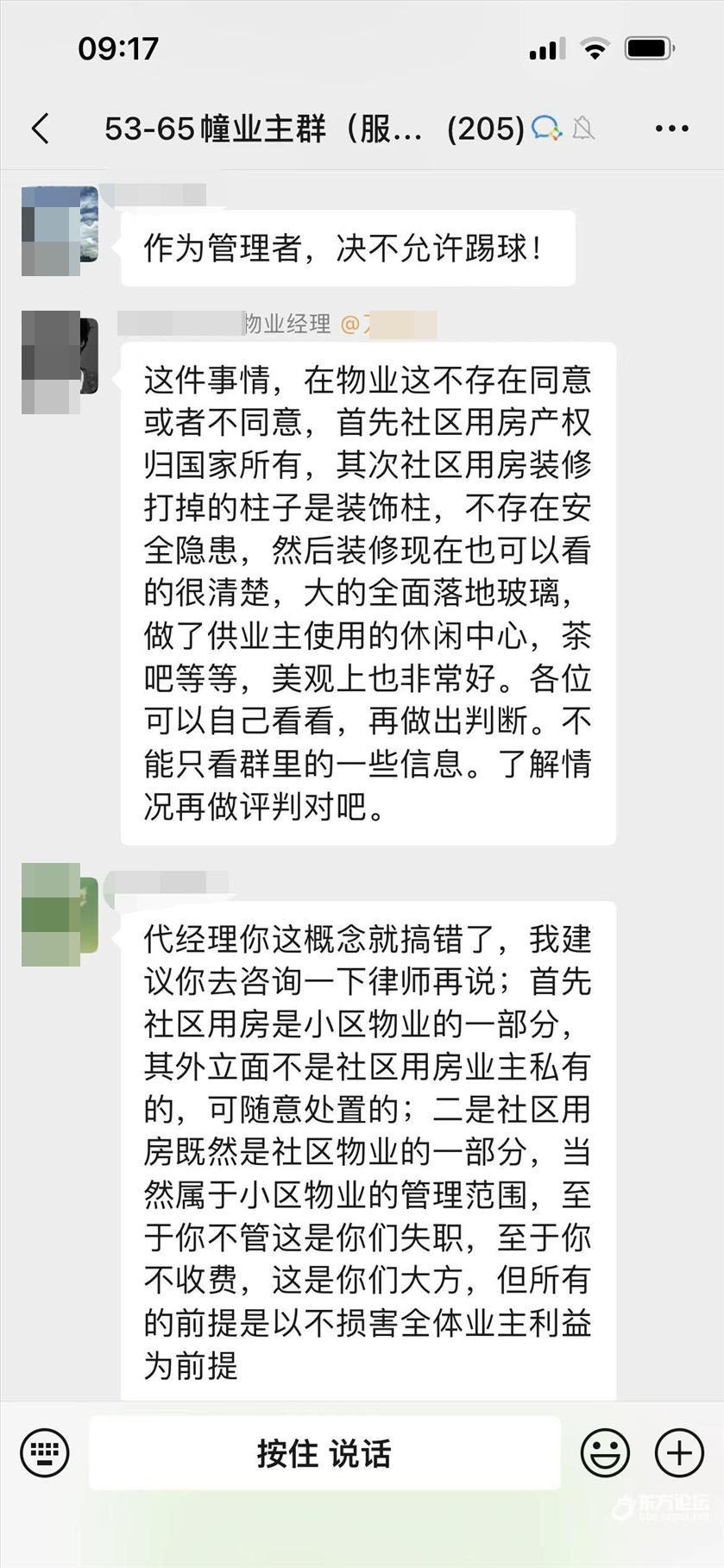The width and height of the screenshot is (724, 1568).
Task: Open the plus attachments menu
Action: (679, 1453)
